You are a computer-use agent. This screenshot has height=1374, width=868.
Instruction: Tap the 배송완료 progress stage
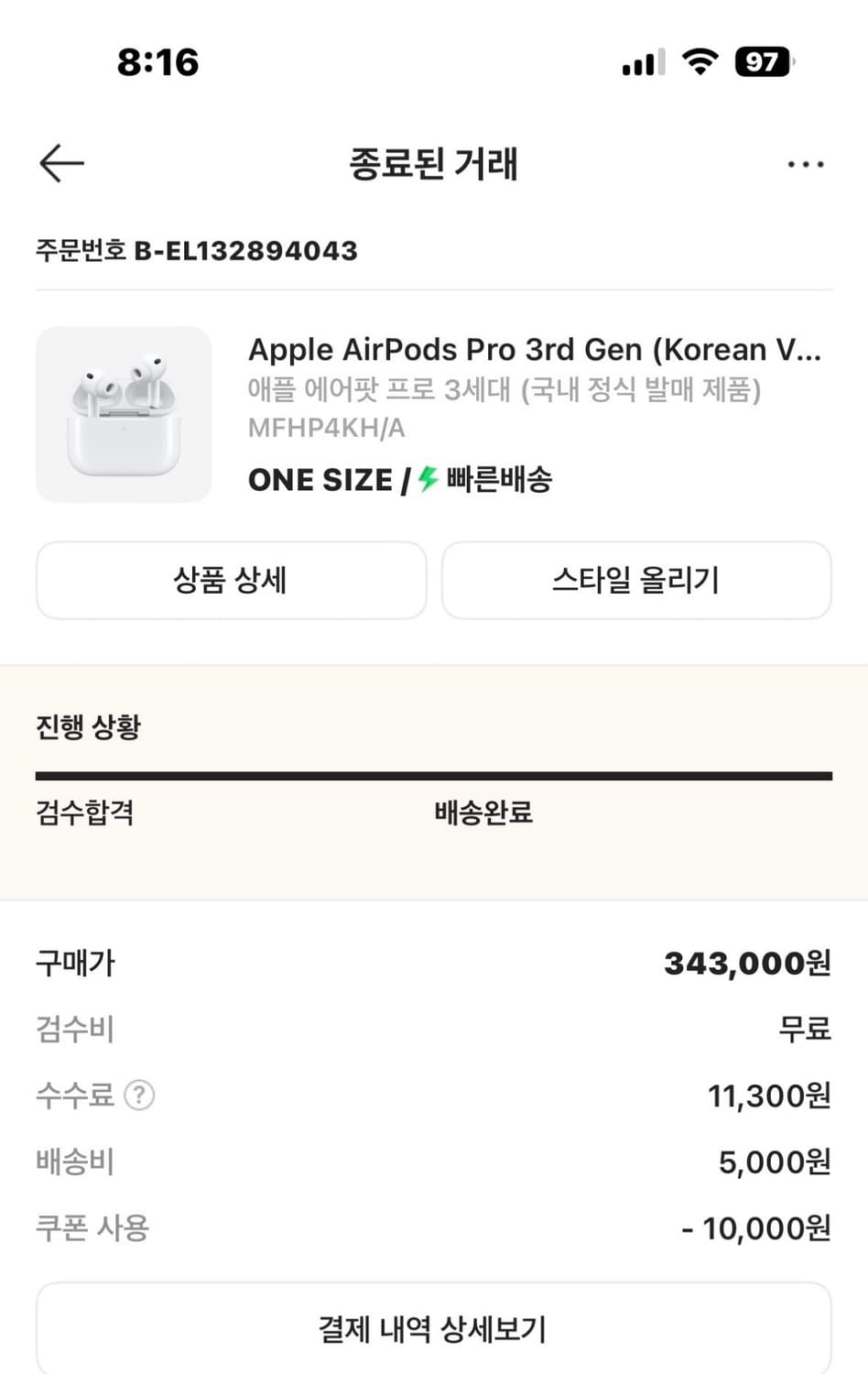483,812
